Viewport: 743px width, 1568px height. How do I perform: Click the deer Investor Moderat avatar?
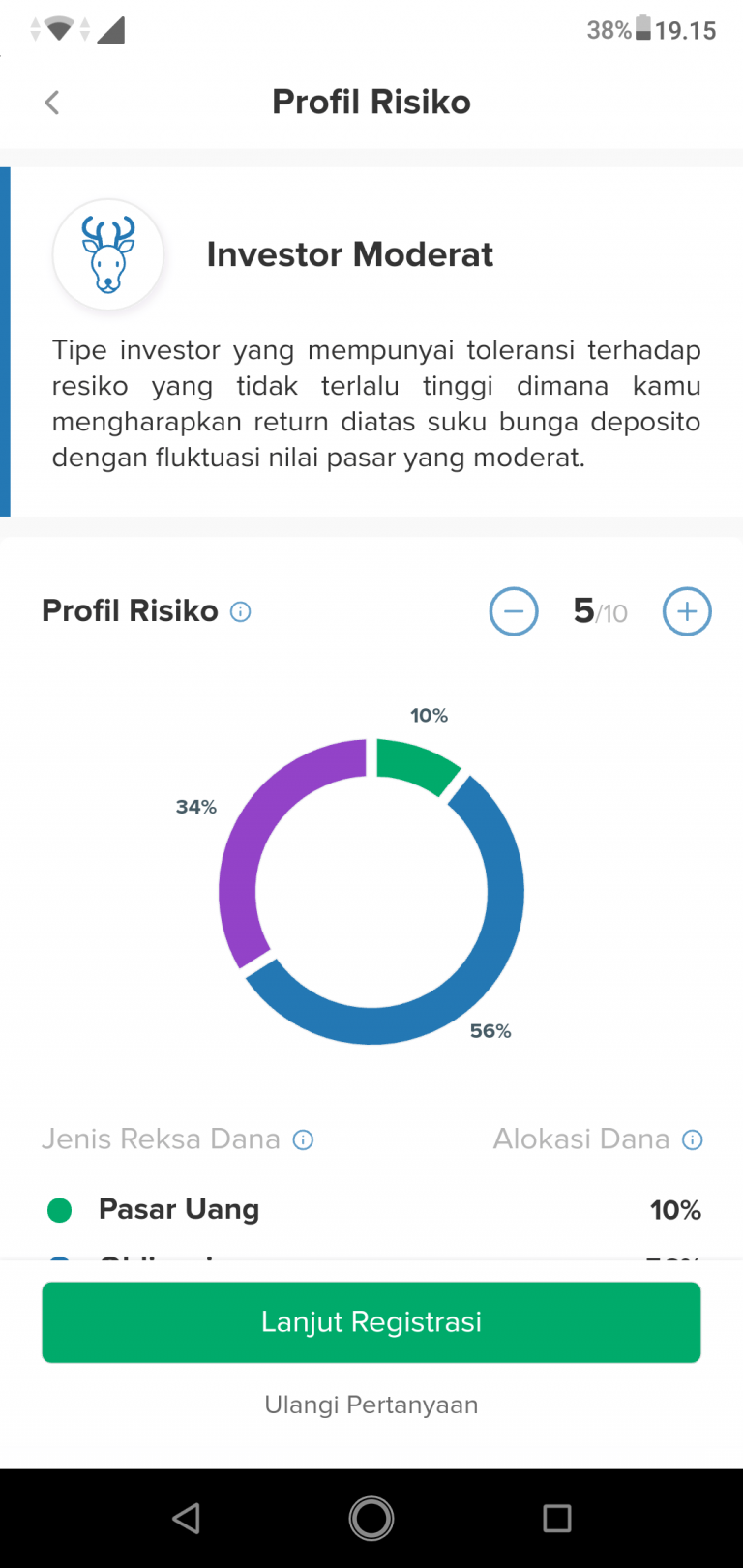108,254
